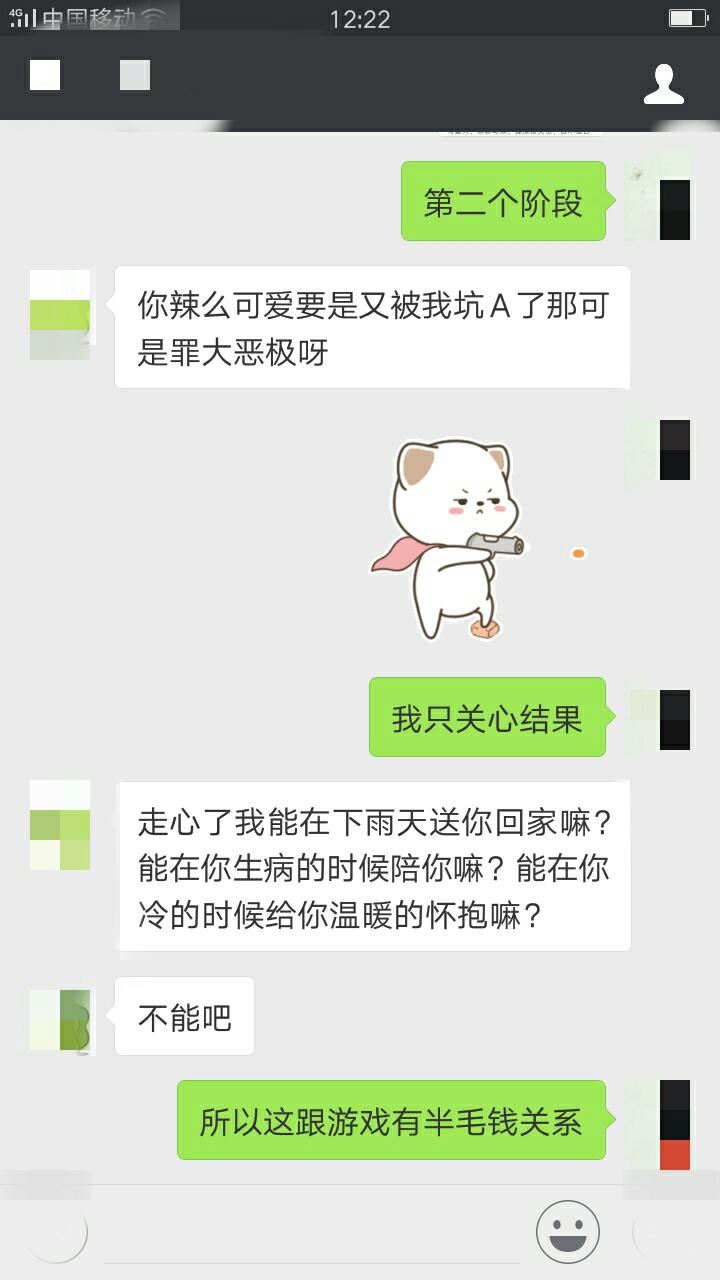Image resolution: width=720 pixels, height=1280 pixels.
Task: Open chat info via the profile icon
Action: [x=663, y=85]
